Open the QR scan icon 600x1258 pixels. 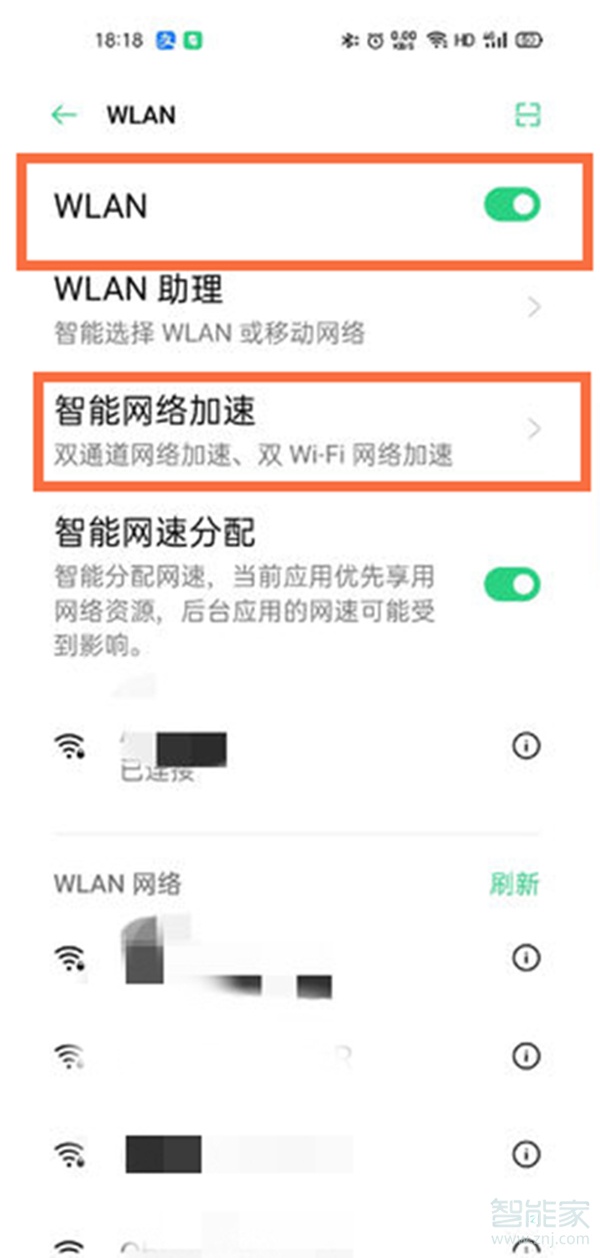527,115
